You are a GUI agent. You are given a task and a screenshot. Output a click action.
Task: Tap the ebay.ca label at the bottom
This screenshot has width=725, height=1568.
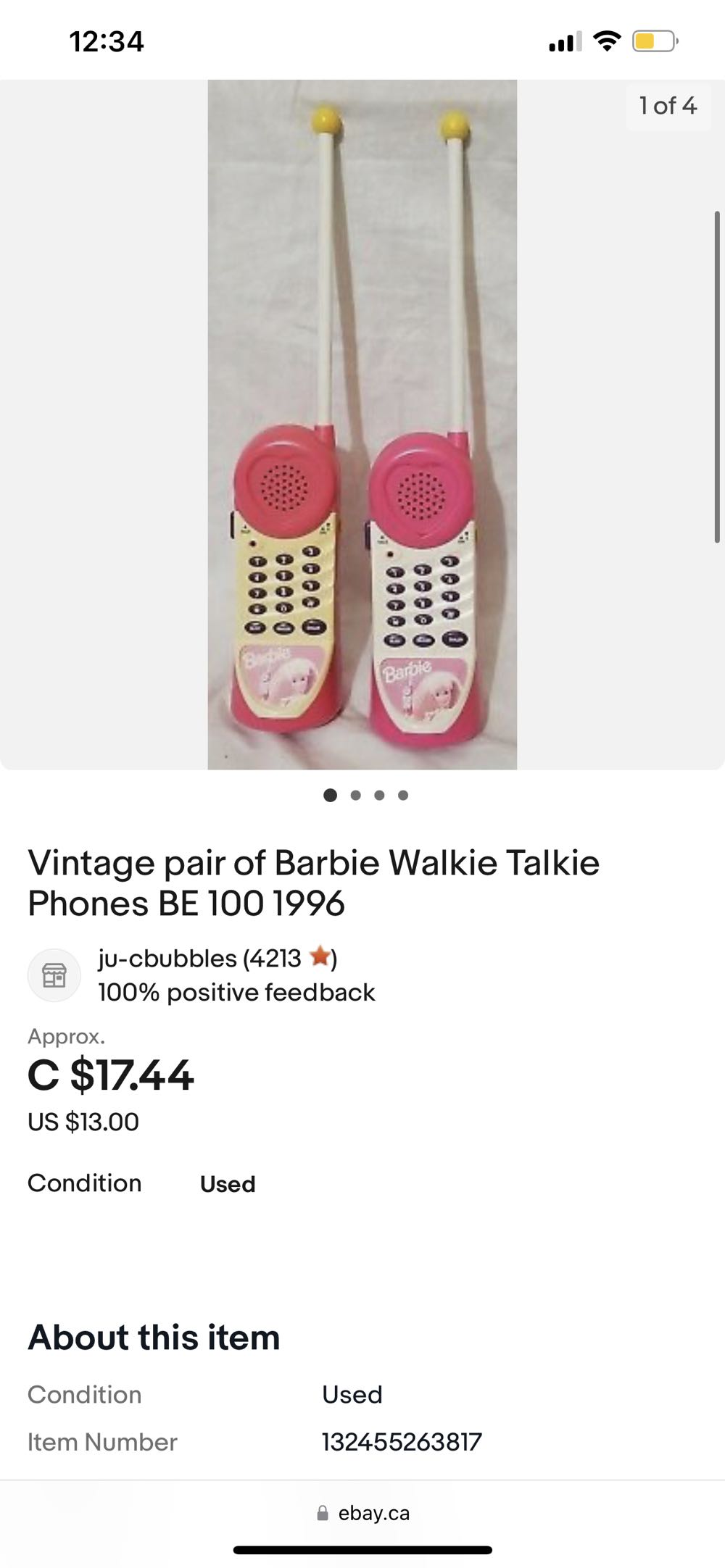374,1512
